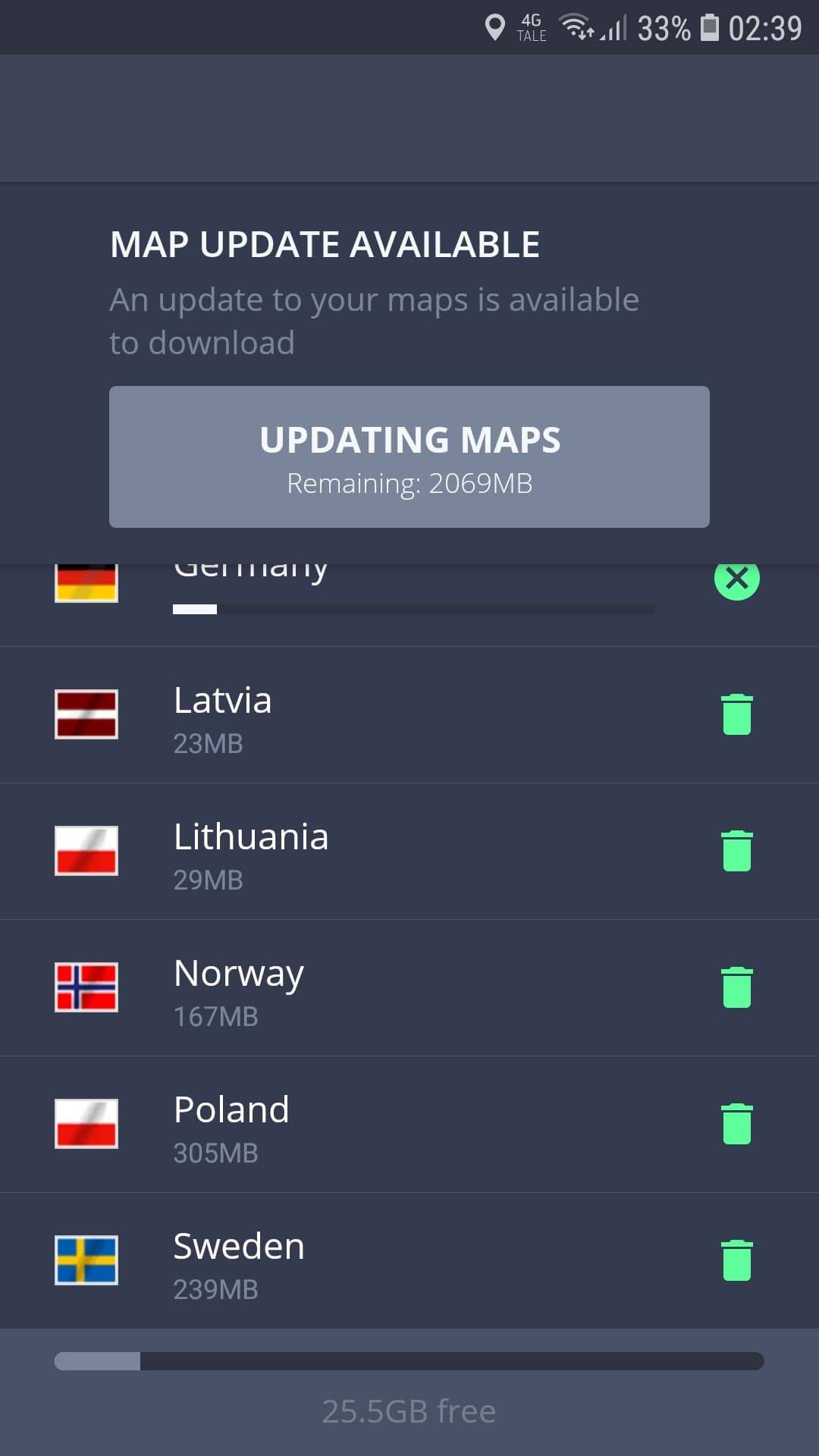Remove the Lithuania map

(736, 851)
